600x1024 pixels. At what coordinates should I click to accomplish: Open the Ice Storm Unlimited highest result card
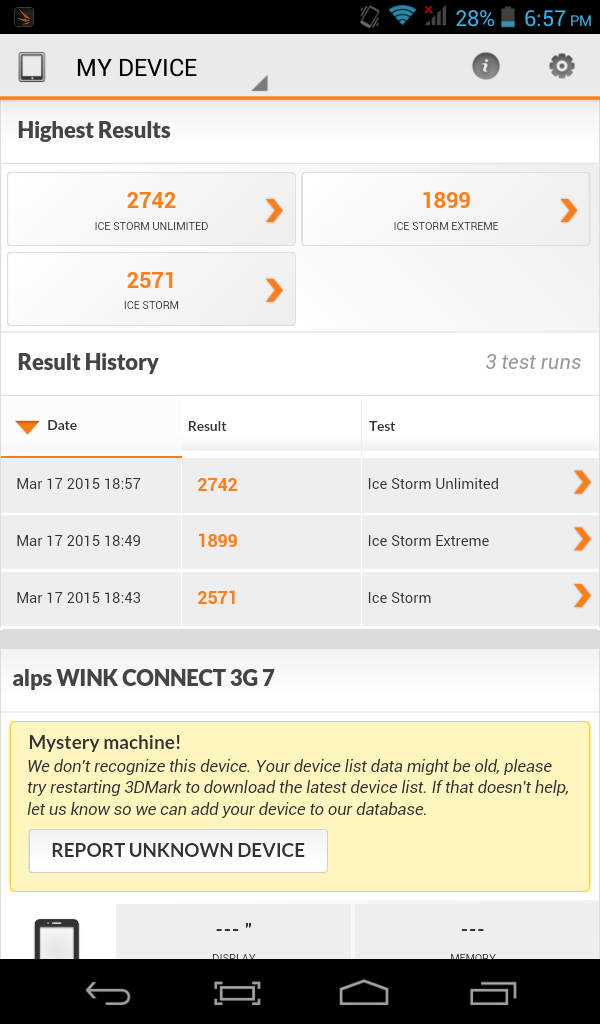[152, 209]
